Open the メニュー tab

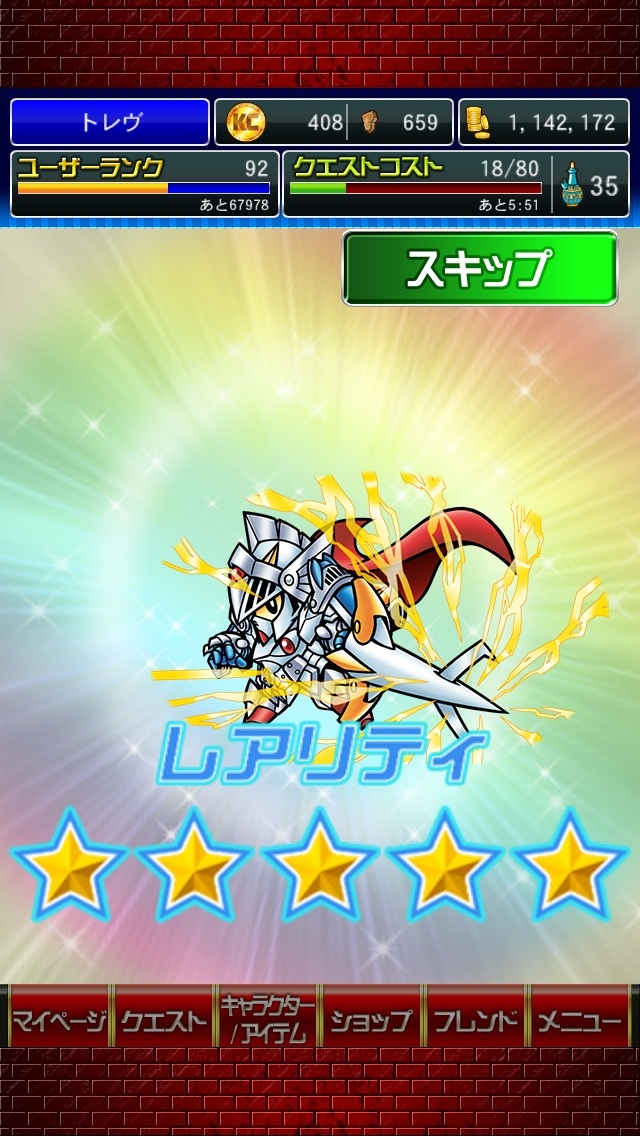581,1019
